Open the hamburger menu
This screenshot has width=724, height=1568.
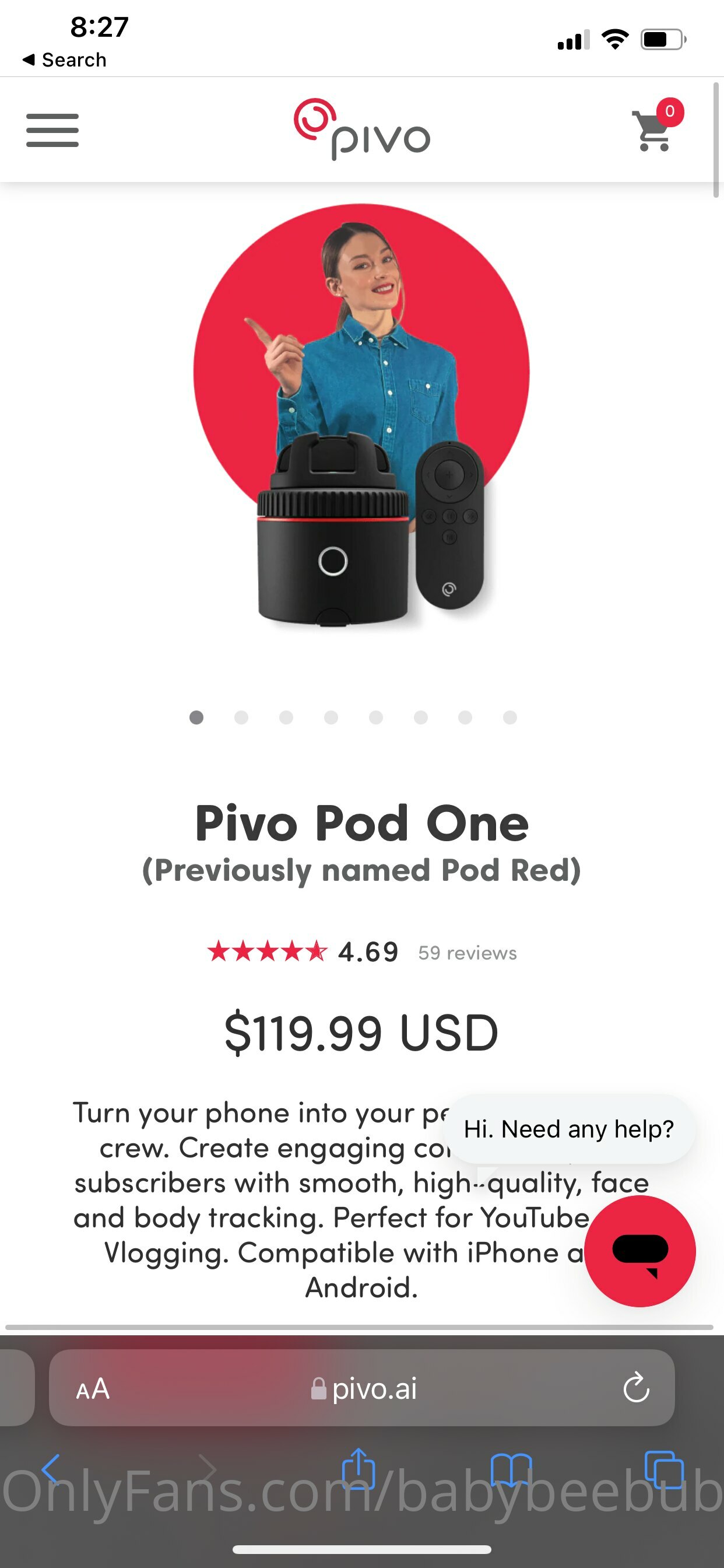click(52, 130)
